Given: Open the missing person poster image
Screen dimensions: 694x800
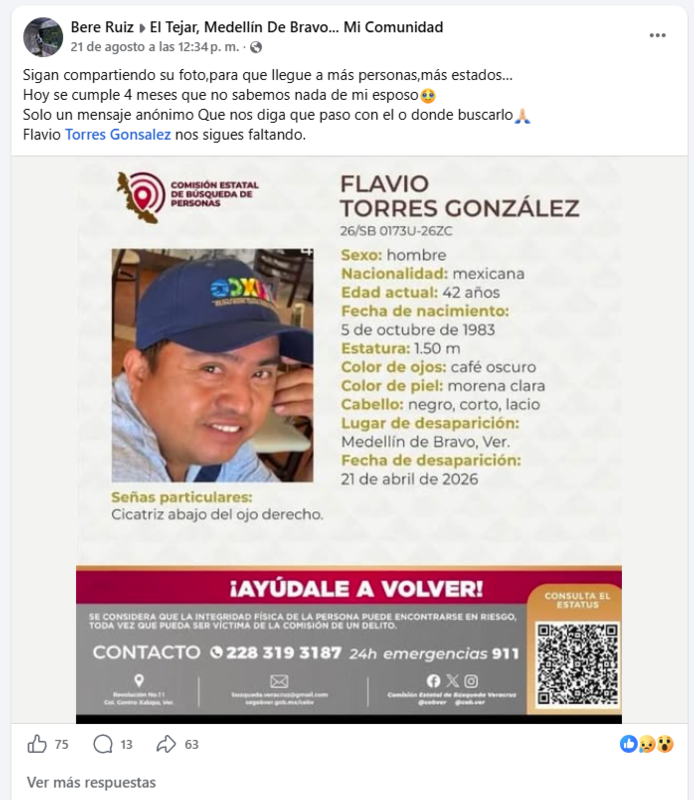Looking at the screenshot, I should click(x=349, y=440).
